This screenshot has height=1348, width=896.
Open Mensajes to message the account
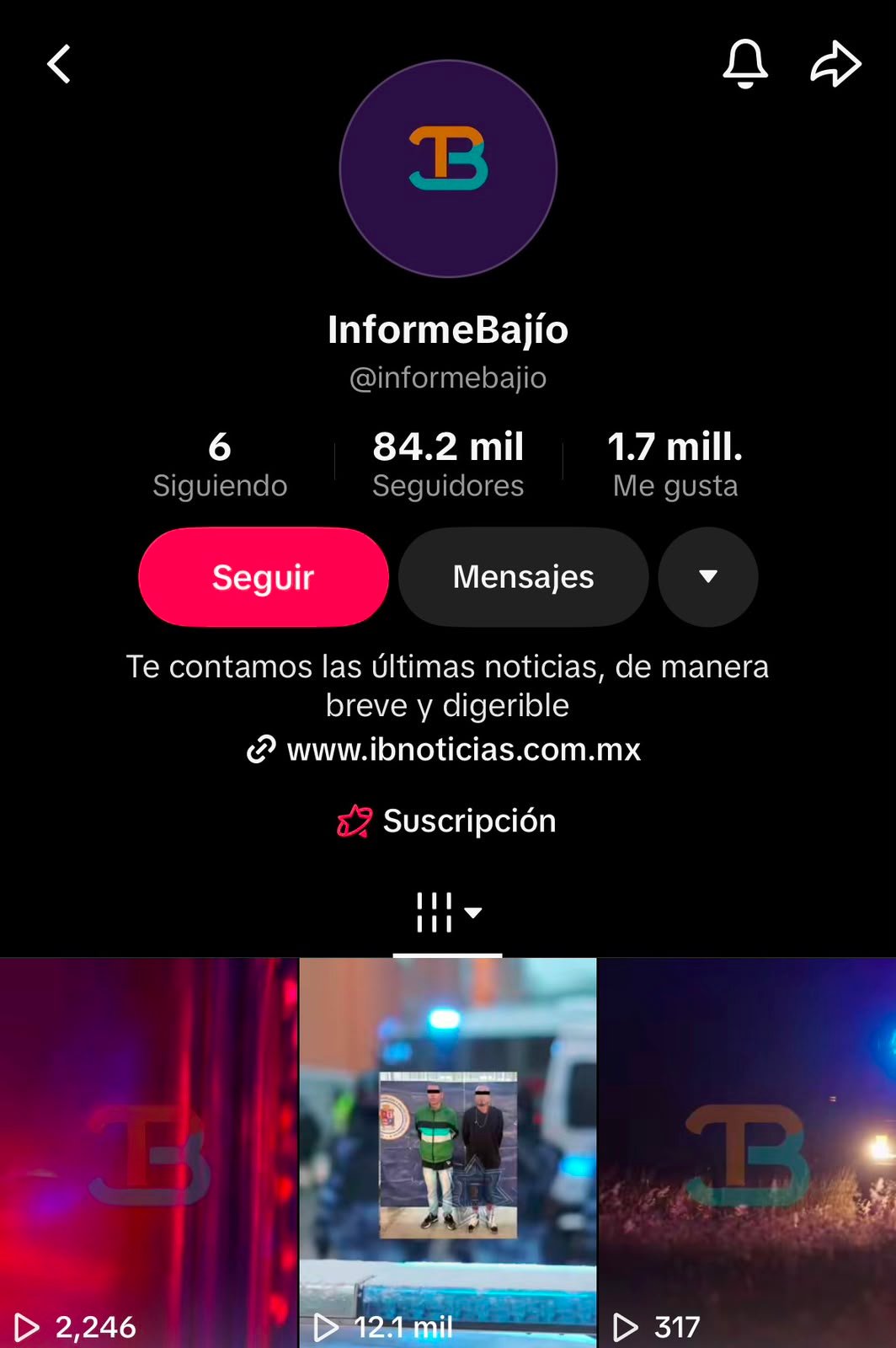[523, 577]
